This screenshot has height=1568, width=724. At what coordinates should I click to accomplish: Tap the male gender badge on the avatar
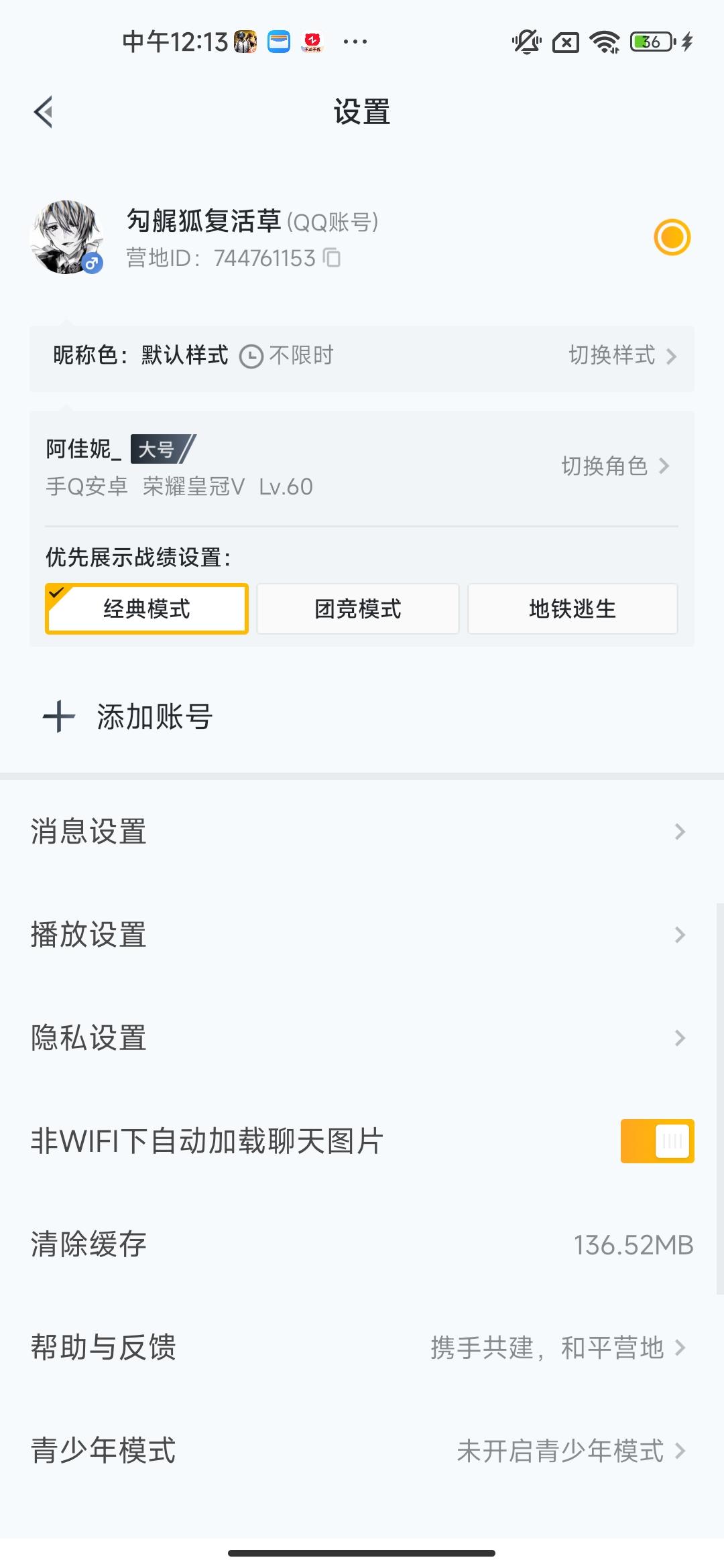tap(90, 261)
